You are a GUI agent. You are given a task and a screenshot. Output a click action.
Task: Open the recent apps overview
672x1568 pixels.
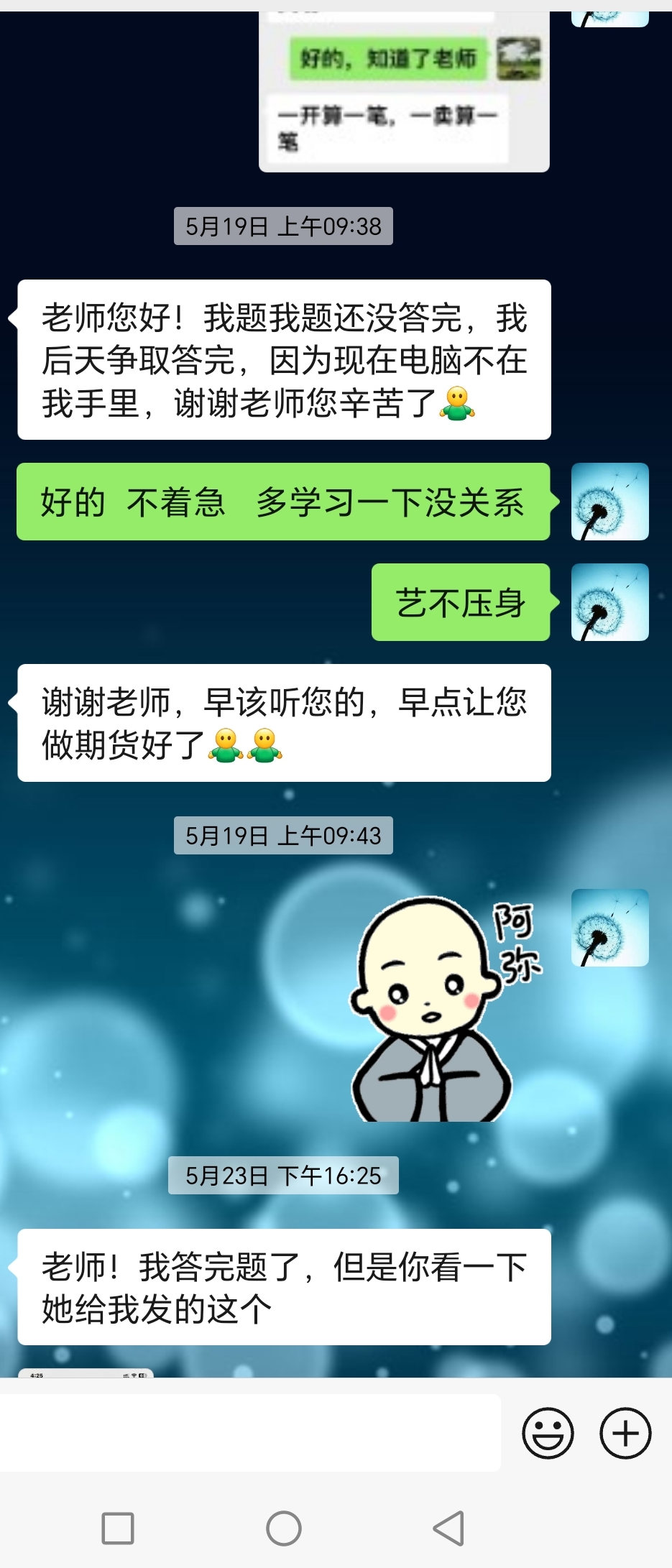[118, 1528]
